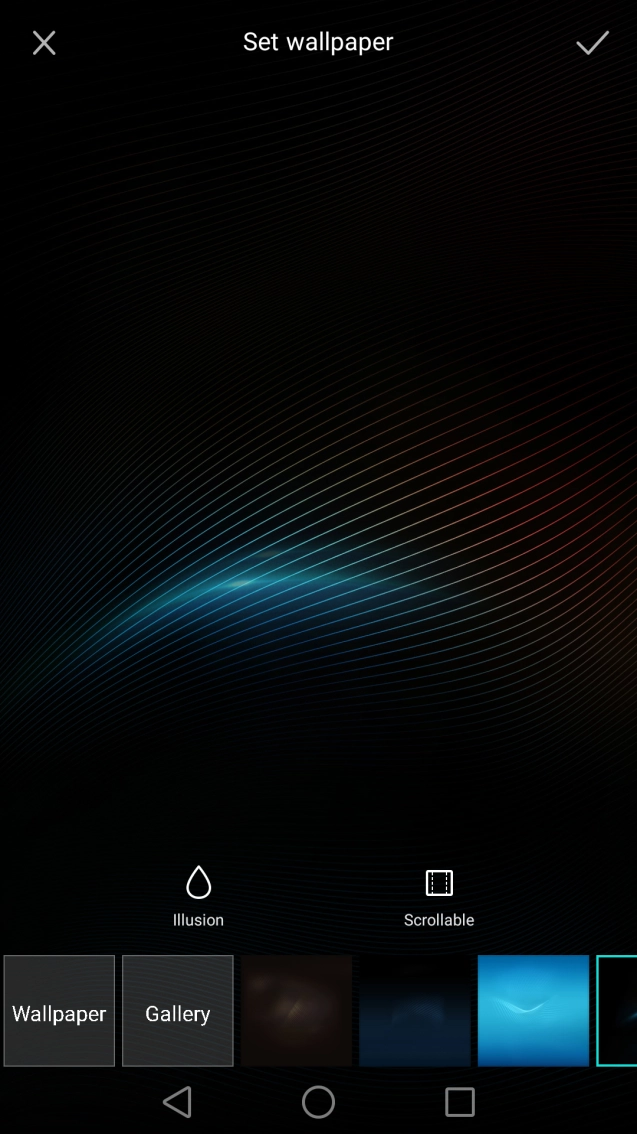
Task: Go back using the system back button
Action: (x=177, y=1102)
